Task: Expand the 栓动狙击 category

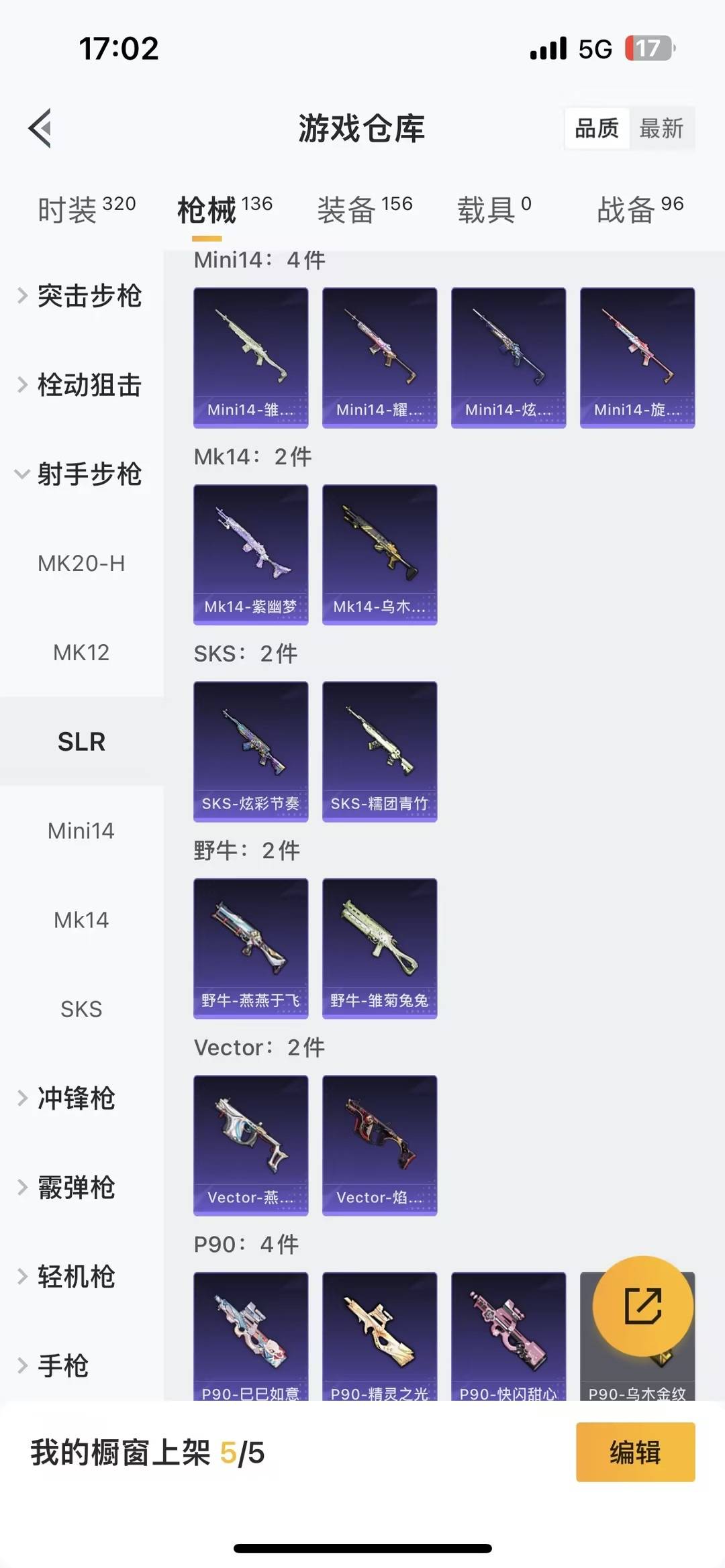Action: tap(81, 385)
